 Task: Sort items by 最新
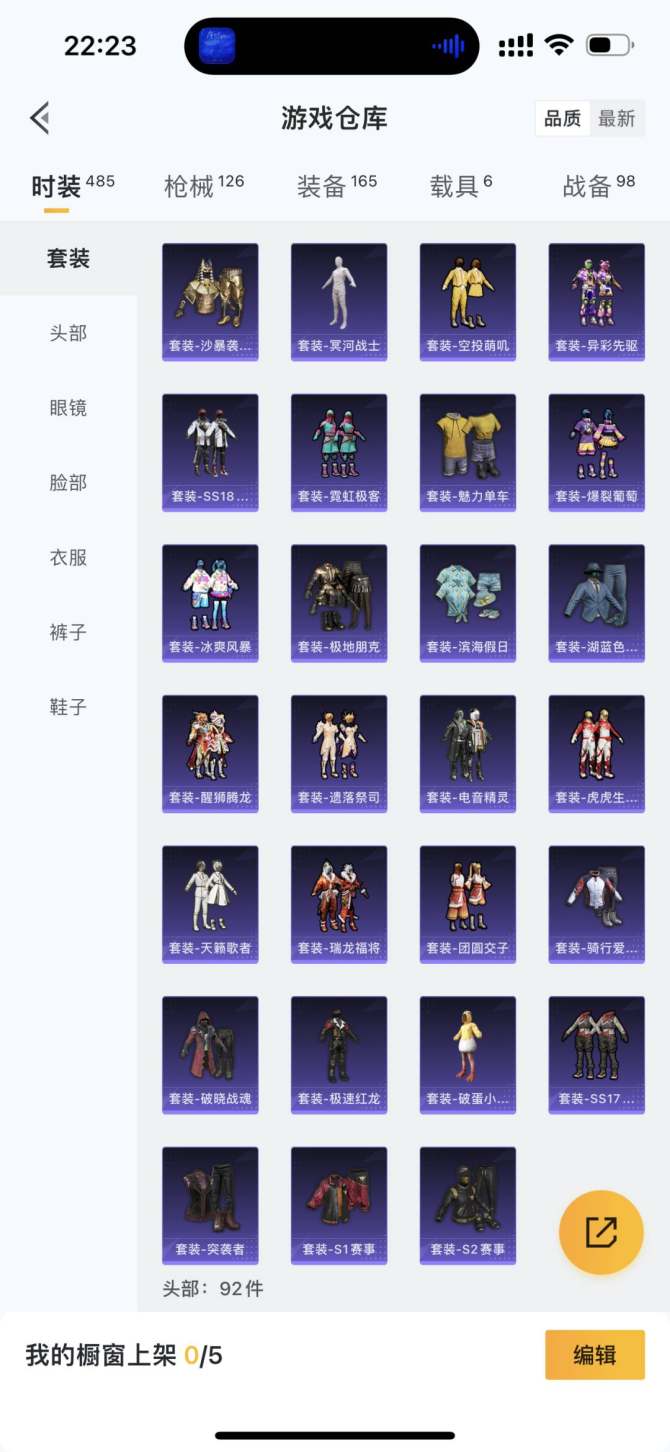point(616,119)
